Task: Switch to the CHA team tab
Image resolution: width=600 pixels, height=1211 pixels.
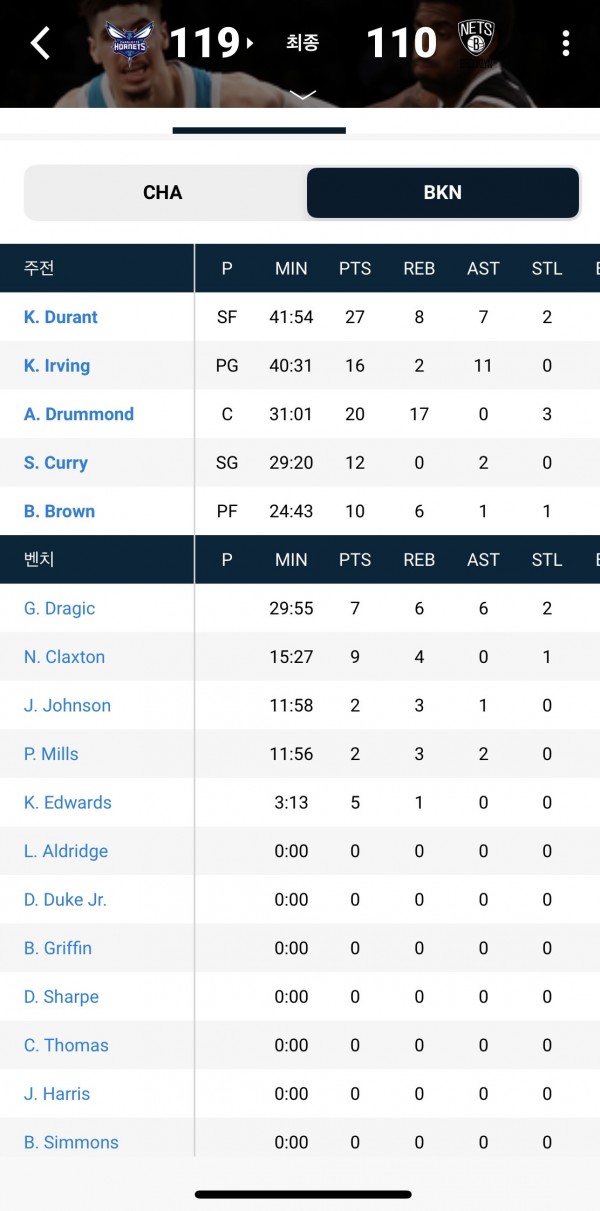Action: point(163,193)
